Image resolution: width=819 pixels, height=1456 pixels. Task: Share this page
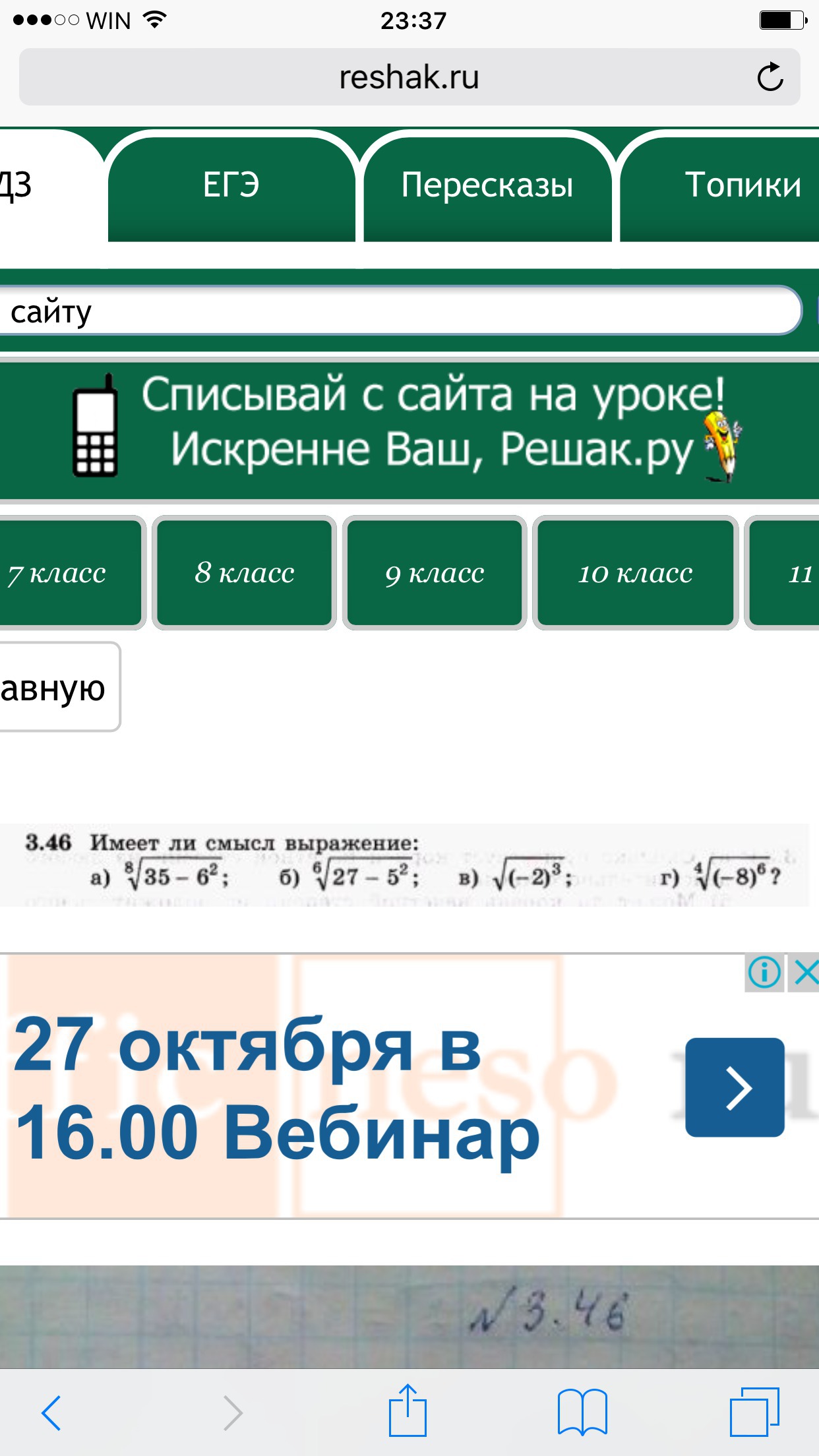[408, 1411]
